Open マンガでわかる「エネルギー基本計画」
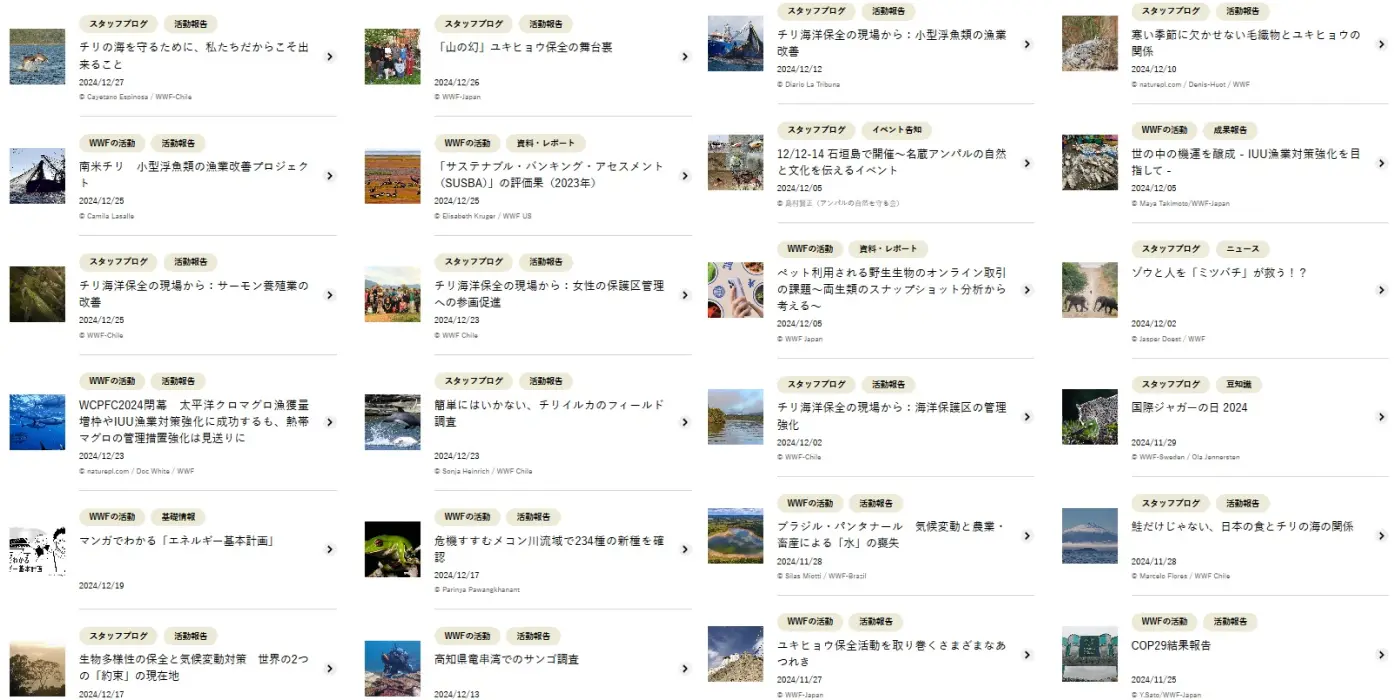 [x=177, y=541]
